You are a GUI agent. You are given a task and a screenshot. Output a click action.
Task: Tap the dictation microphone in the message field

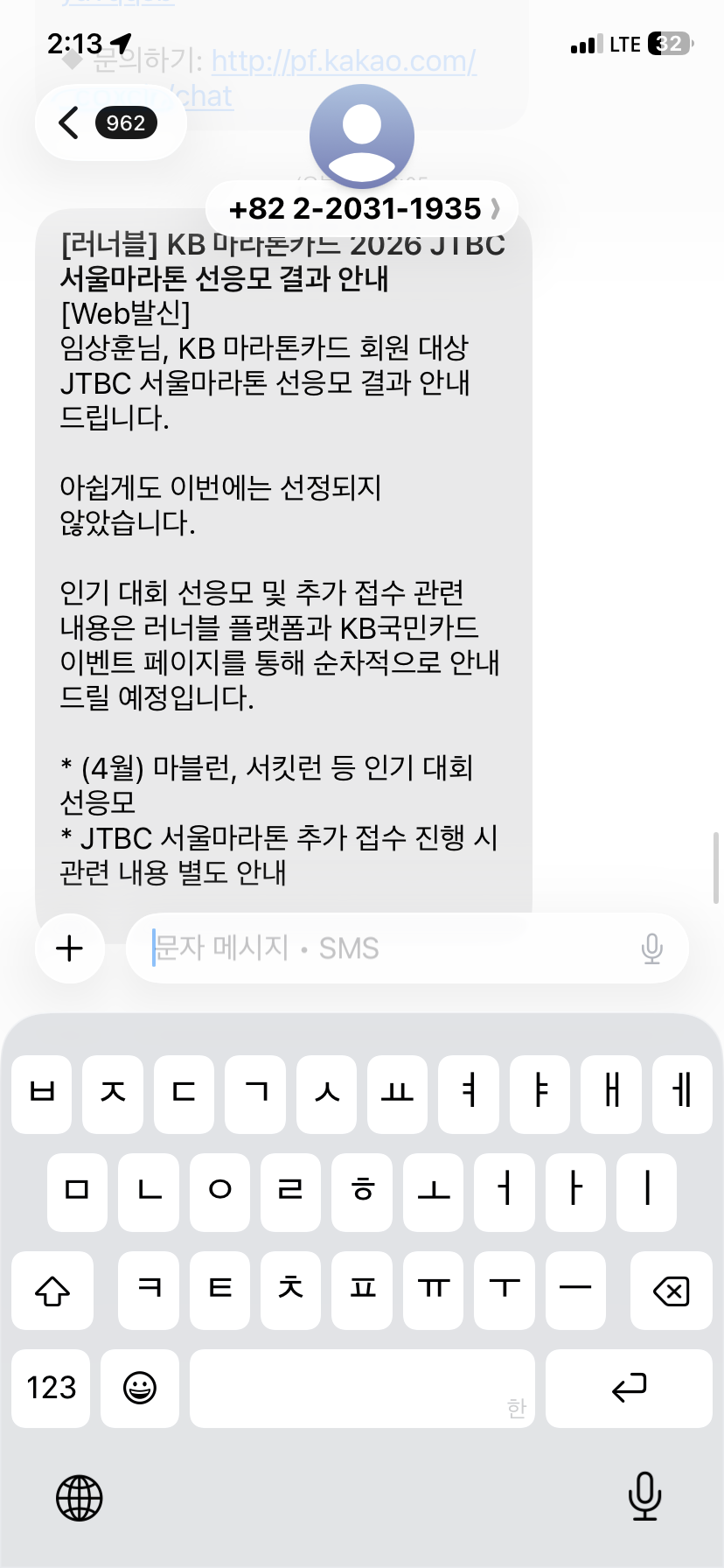[x=651, y=948]
